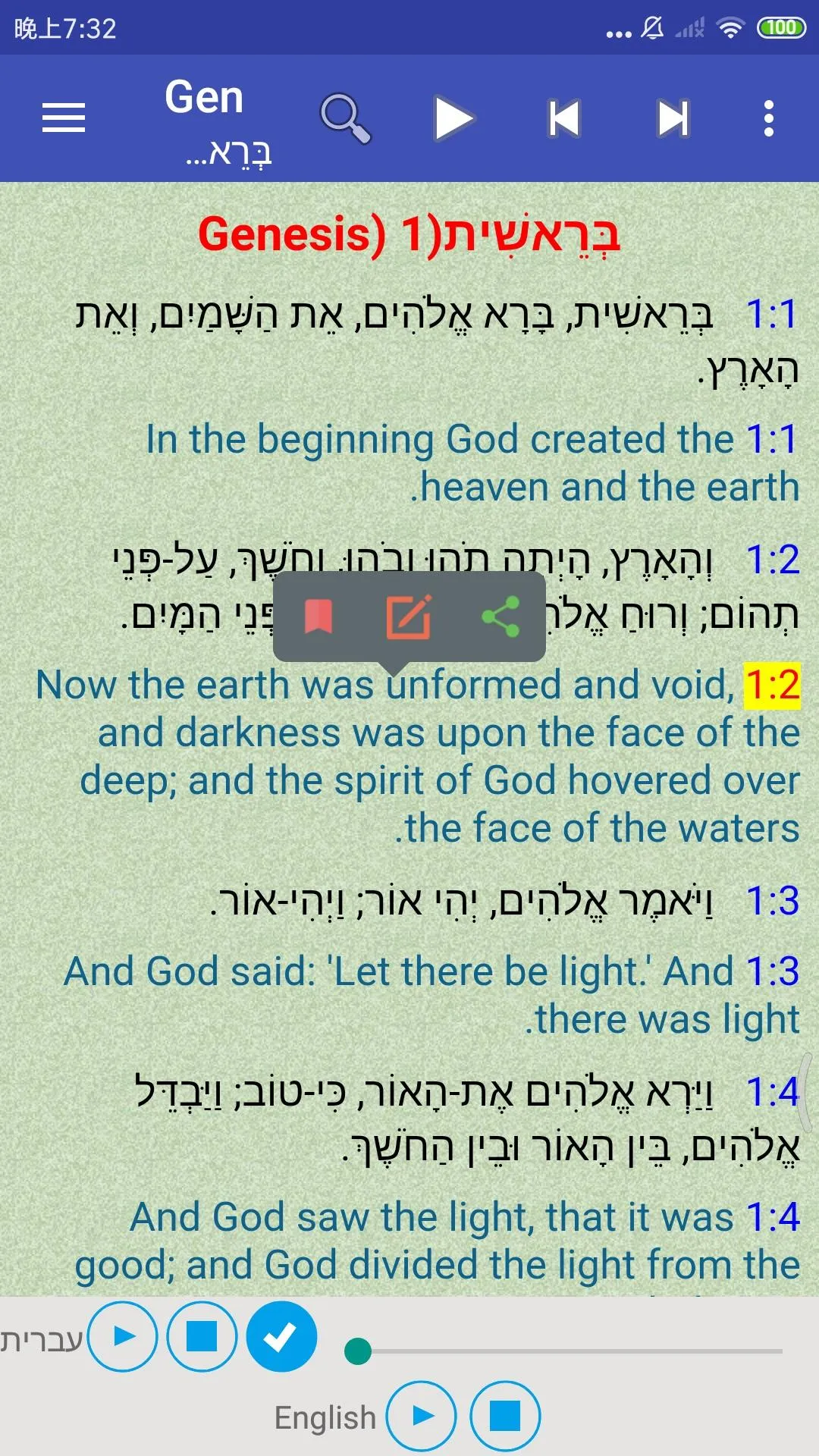Screen dimensions: 819x1456
Task: Open the hamburger navigation menu
Action: pyautogui.click(x=64, y=118)
